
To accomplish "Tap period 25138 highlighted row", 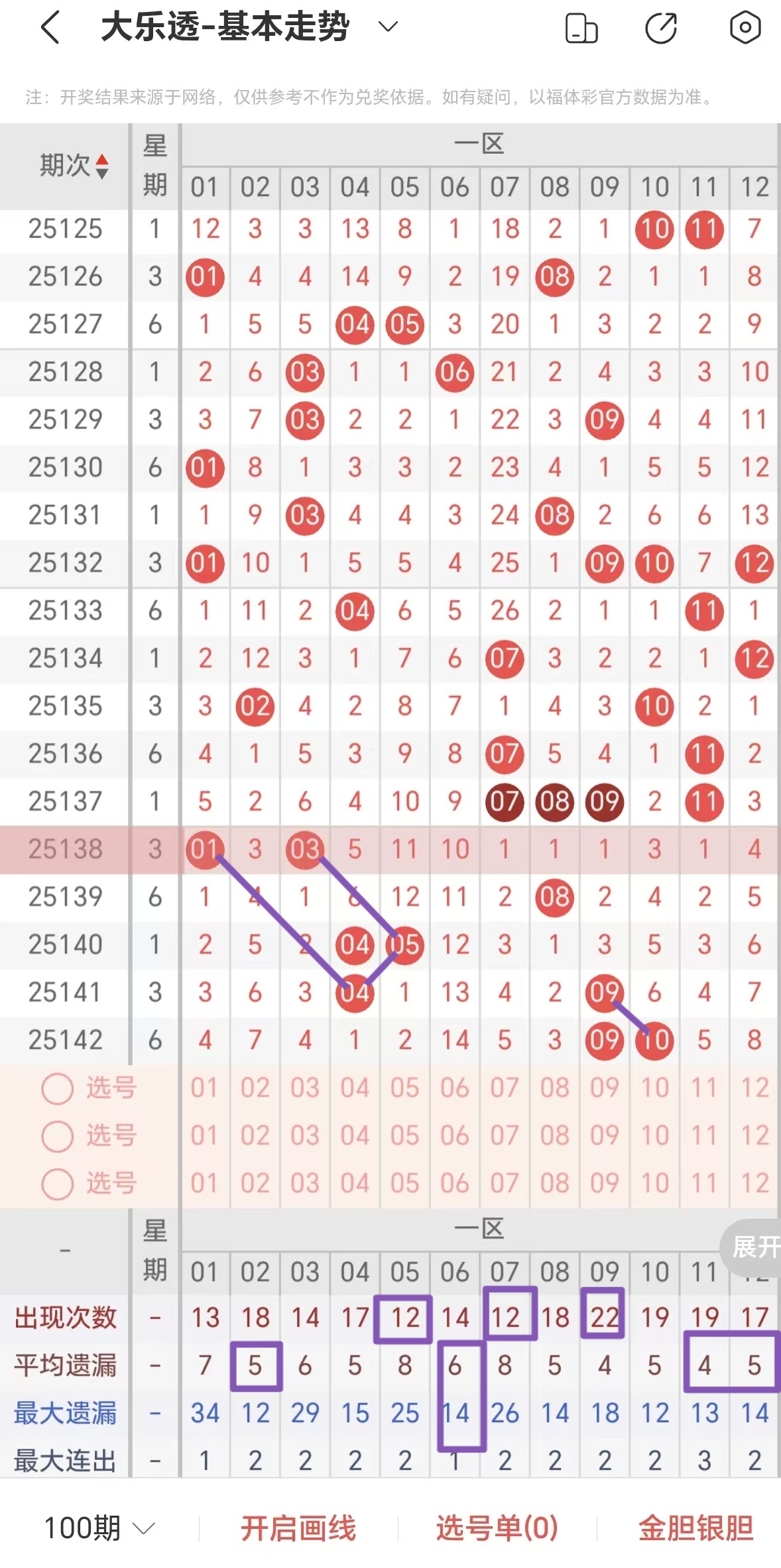I will (64, 849).
